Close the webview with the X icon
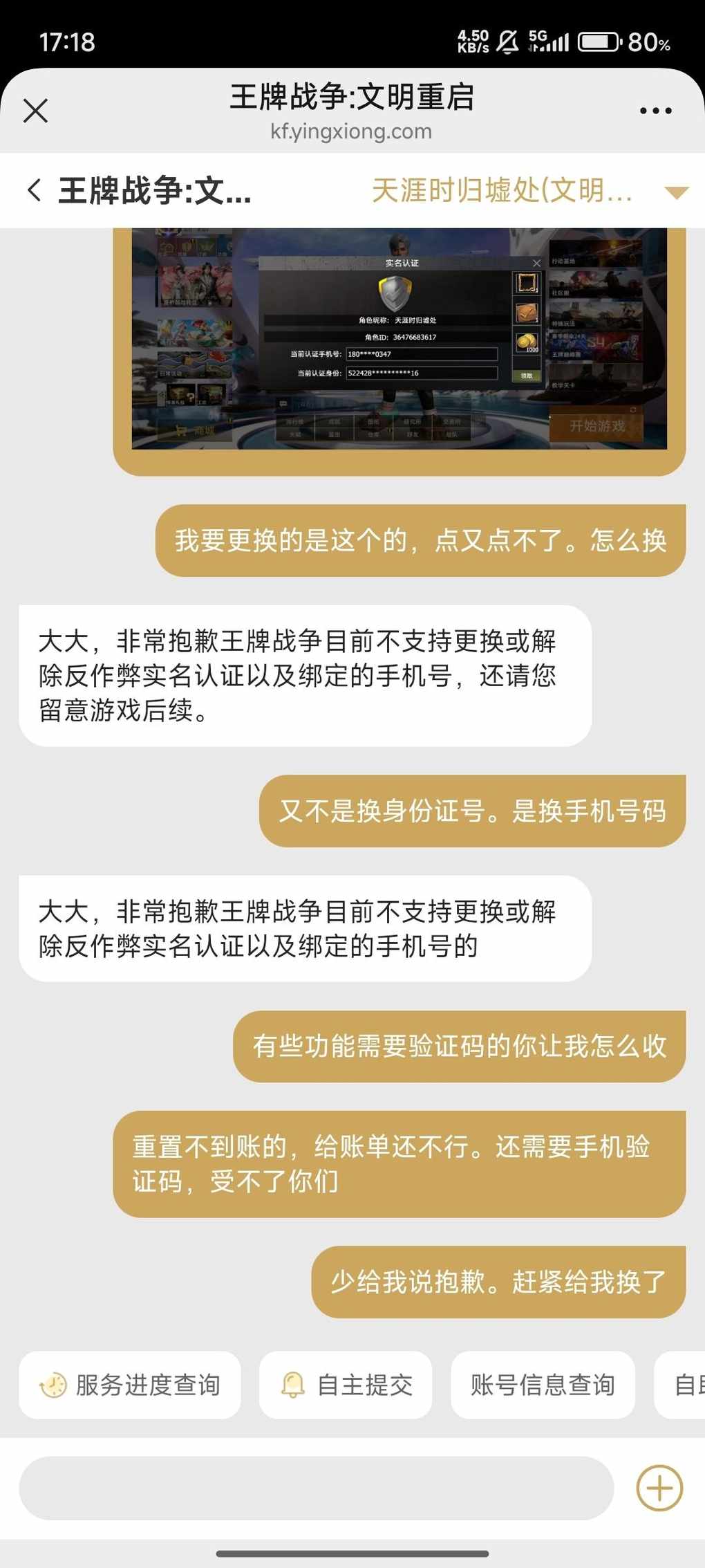Viewport: 705px width, 1568px height. pyautogui.click(x=35, y=111)
